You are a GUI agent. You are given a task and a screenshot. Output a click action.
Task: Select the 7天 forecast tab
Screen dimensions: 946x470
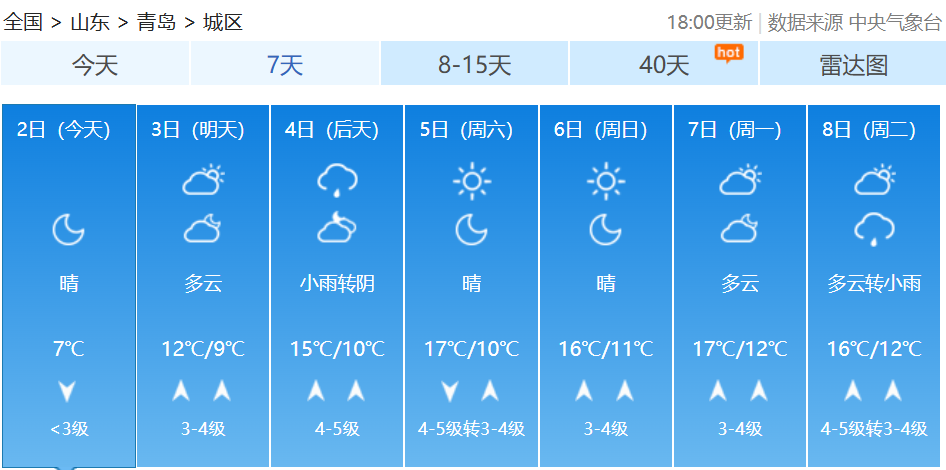tap(285, 63)
